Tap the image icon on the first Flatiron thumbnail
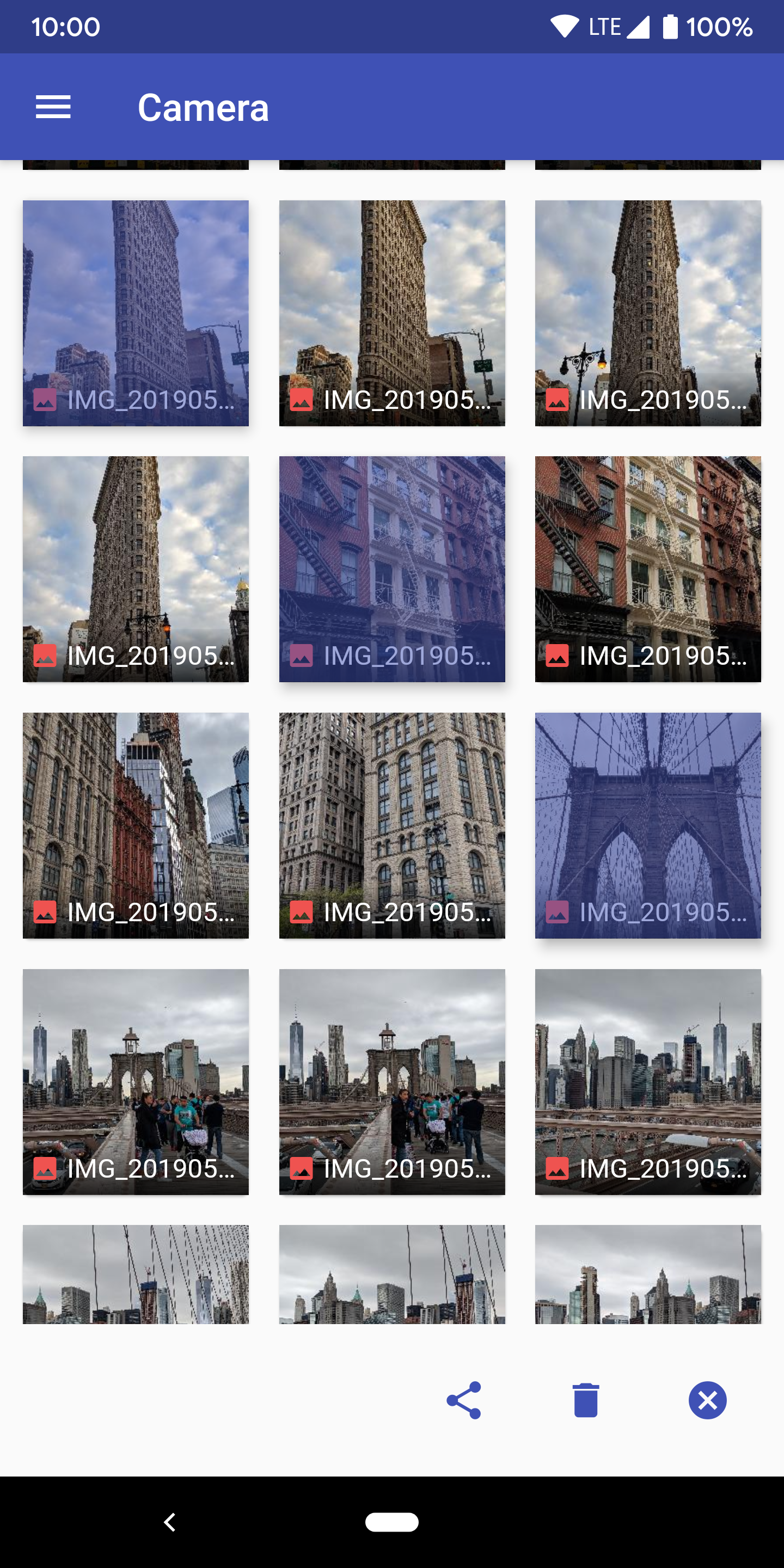 point(45,401)
